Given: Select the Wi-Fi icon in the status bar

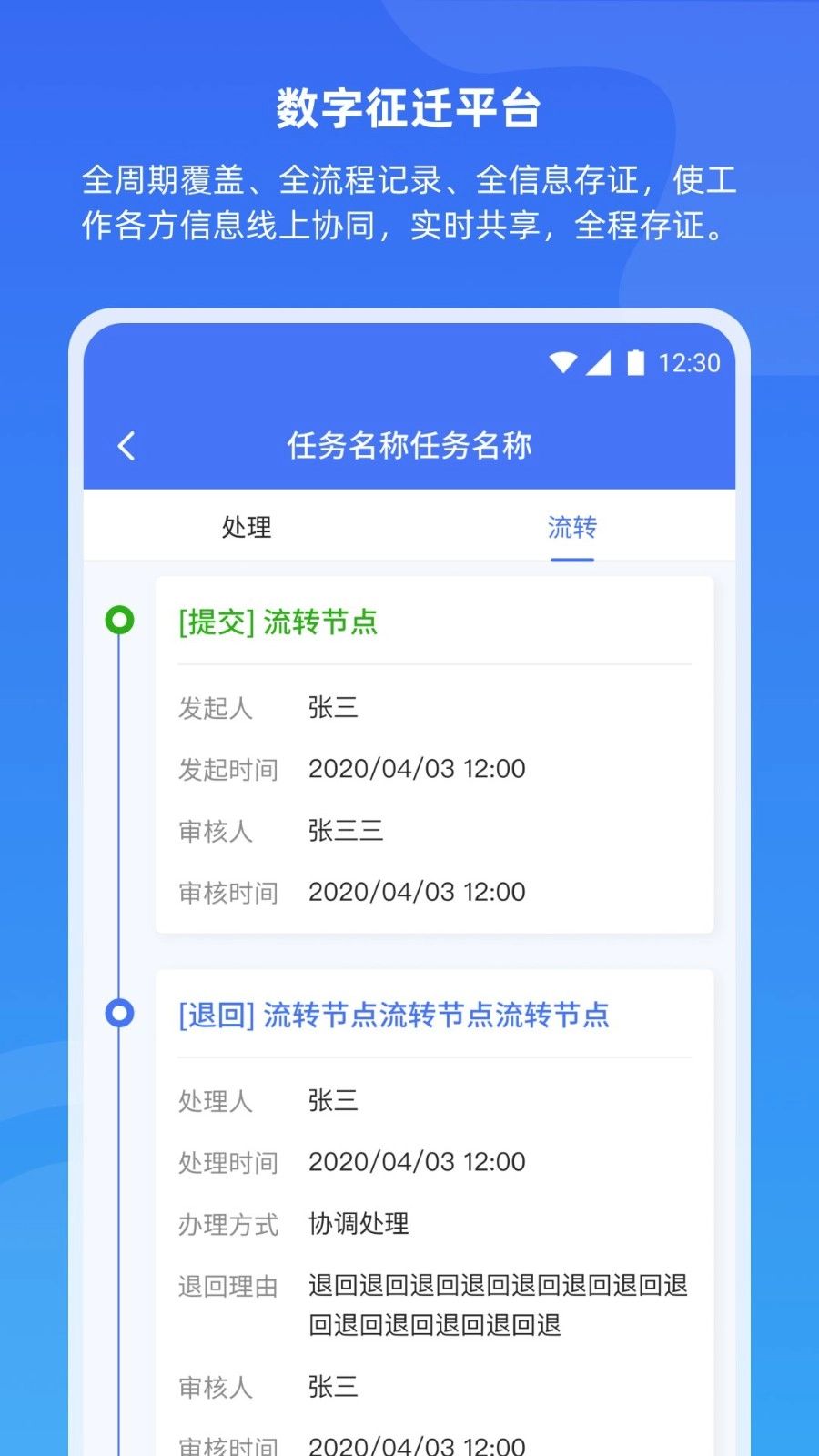Looking at the screenshot, I should tap(563, 362).
